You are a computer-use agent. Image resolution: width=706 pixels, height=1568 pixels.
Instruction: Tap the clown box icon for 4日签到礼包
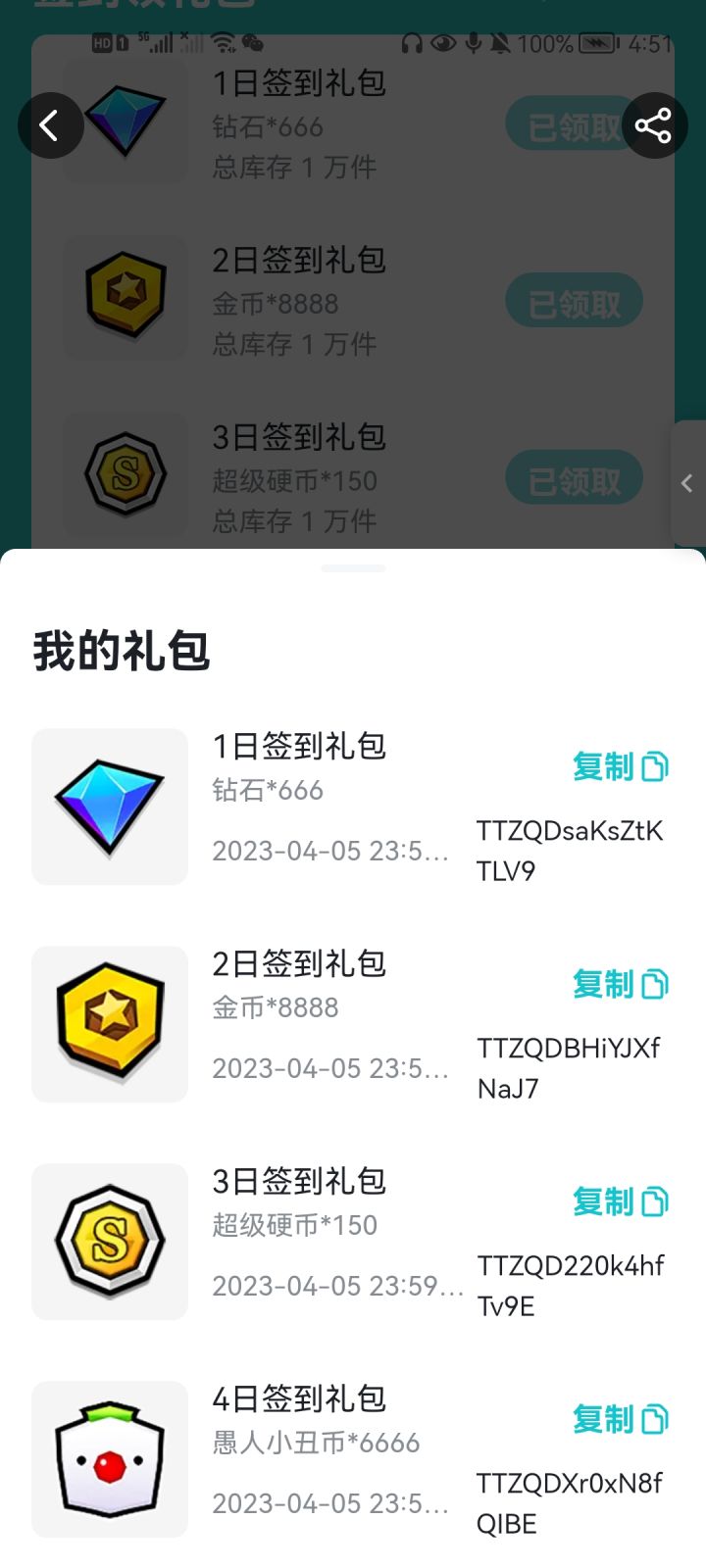pyautogui.click(x=109, y=1458)
